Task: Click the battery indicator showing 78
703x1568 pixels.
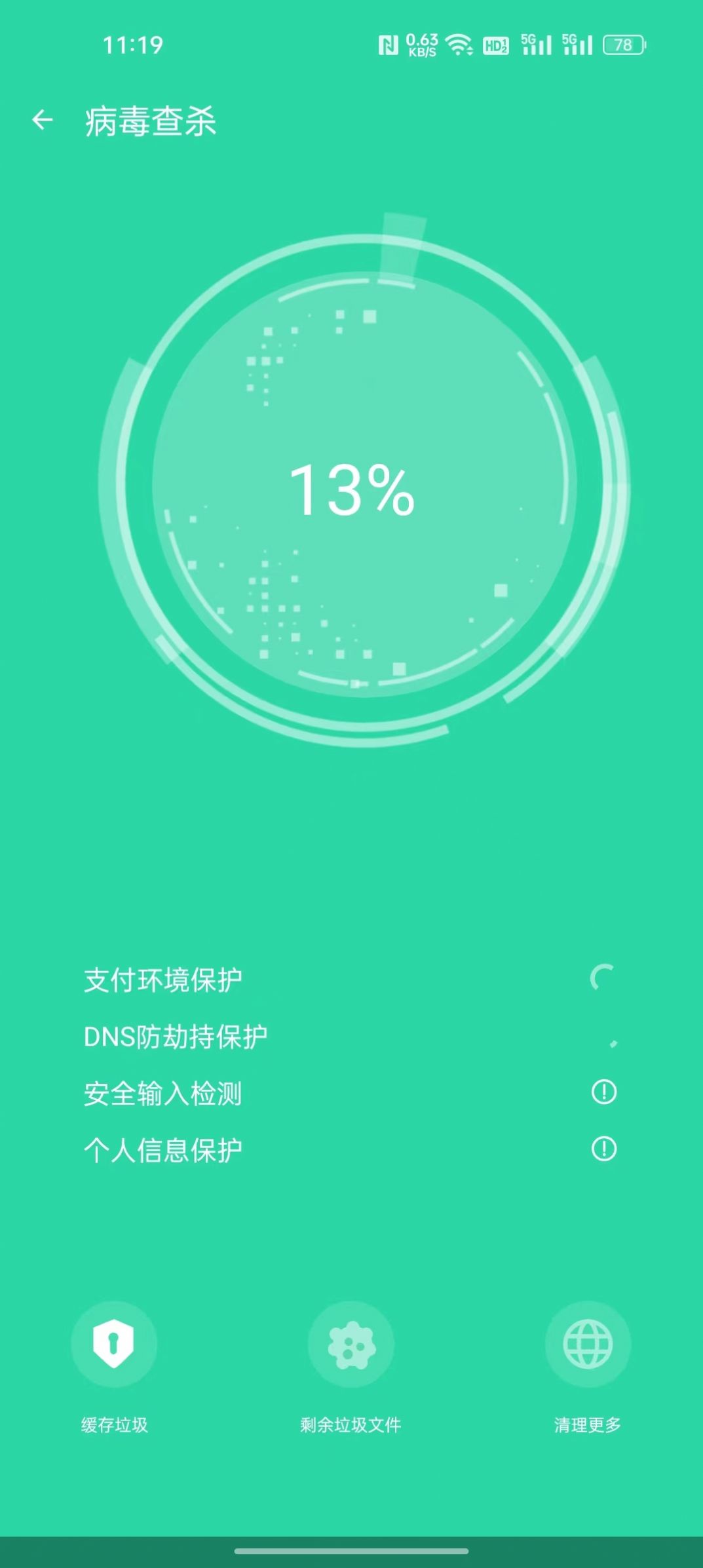Action: coord(621,45)
